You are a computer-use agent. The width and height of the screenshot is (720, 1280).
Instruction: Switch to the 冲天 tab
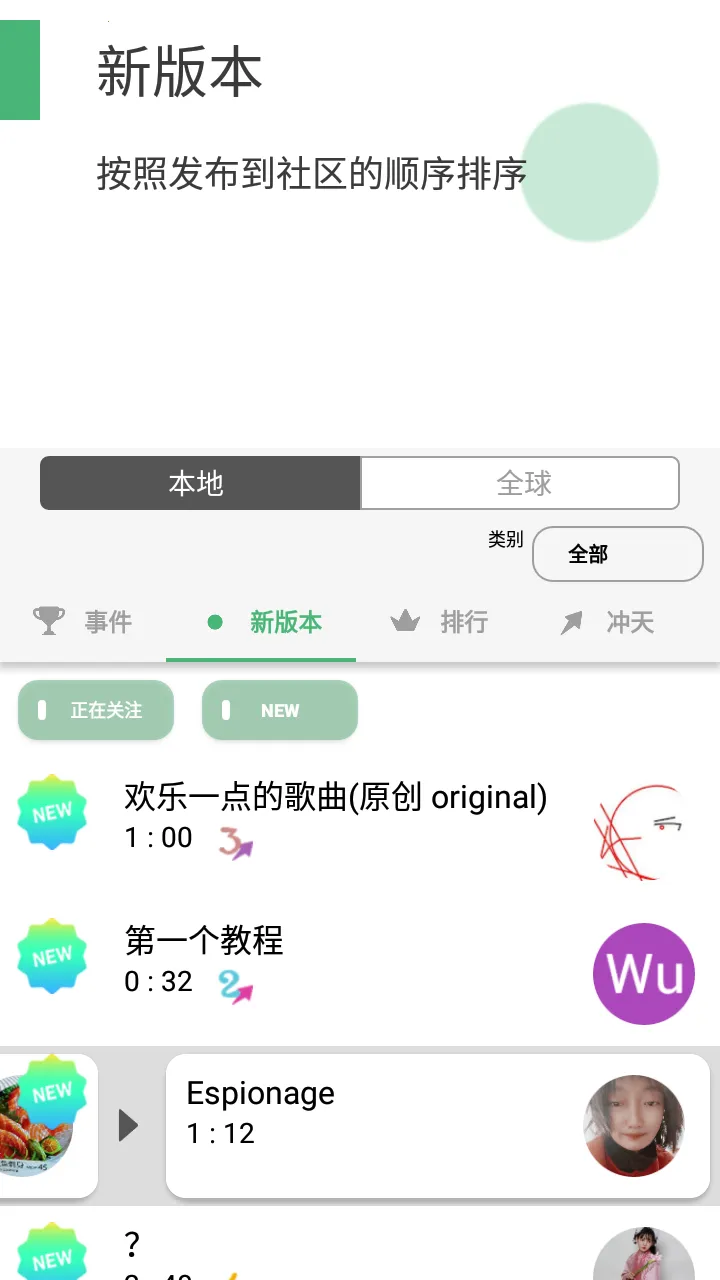(608, 622)
